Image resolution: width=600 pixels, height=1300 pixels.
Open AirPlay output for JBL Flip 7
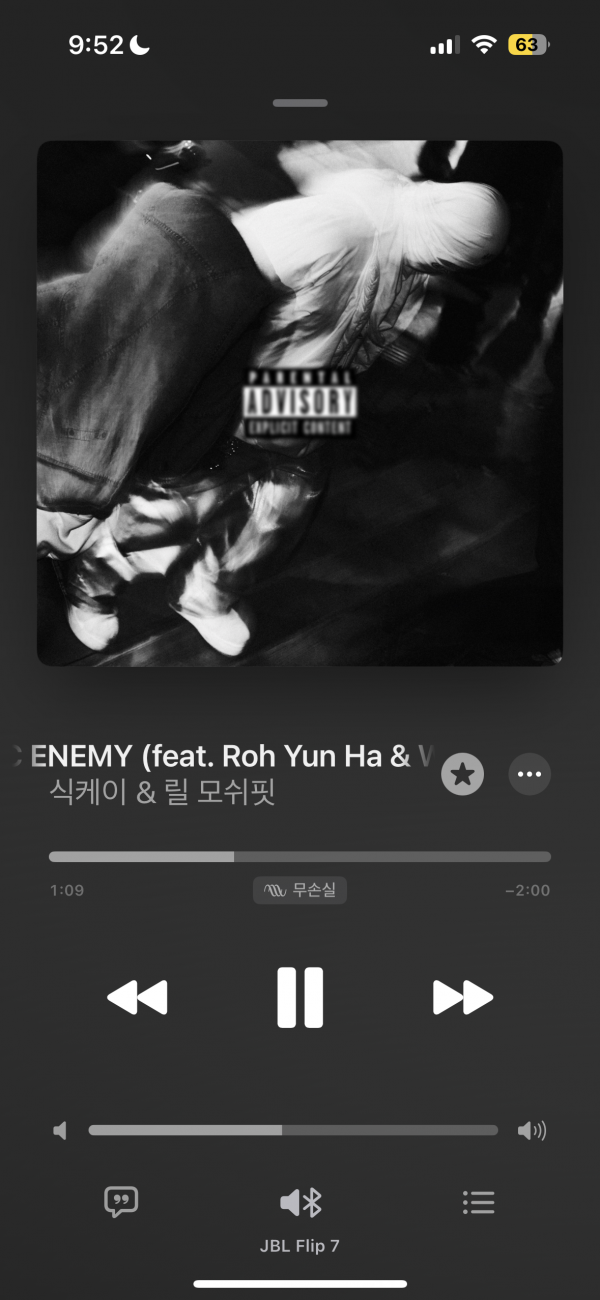pos(300,1203)
